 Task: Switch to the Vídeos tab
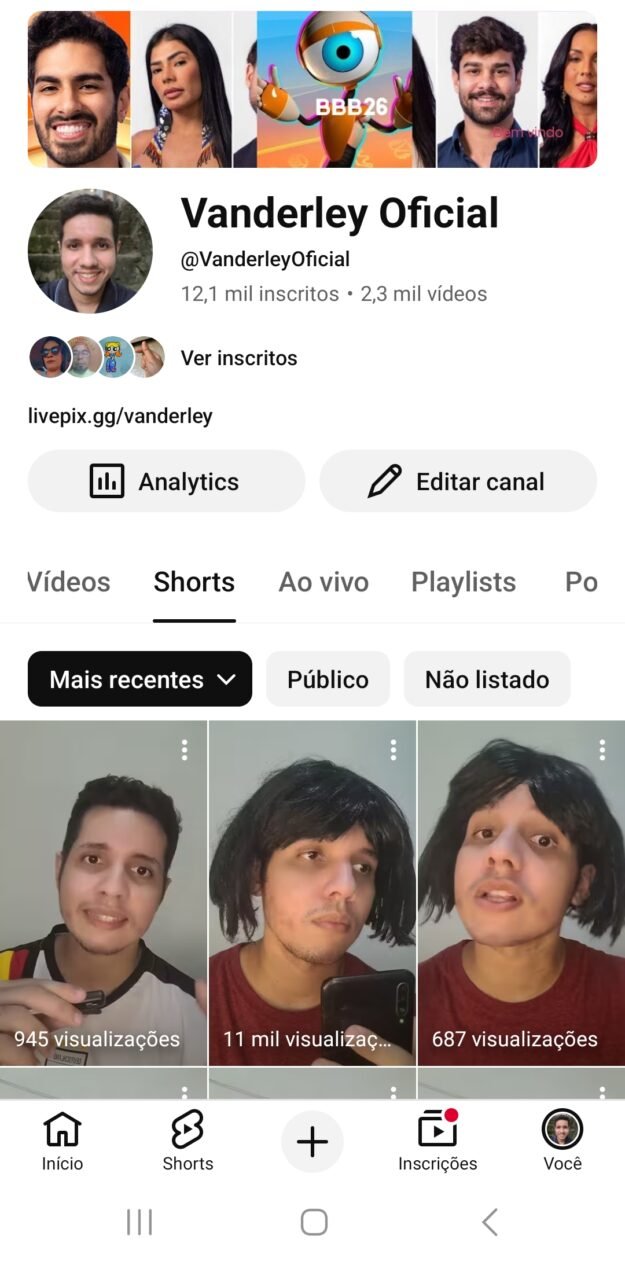point(69,582)
